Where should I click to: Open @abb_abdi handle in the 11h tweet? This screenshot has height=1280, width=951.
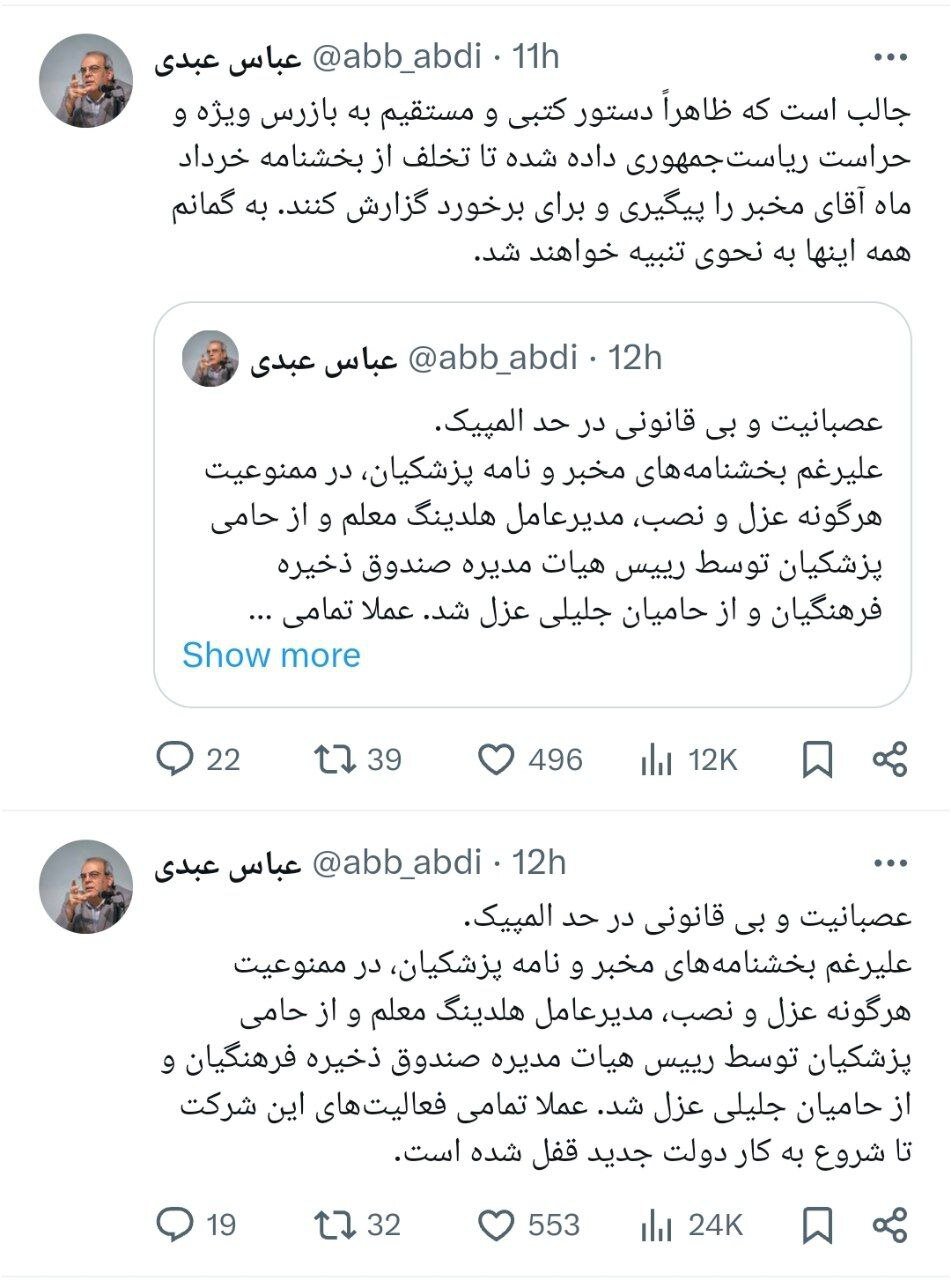(x=400, y=57)
